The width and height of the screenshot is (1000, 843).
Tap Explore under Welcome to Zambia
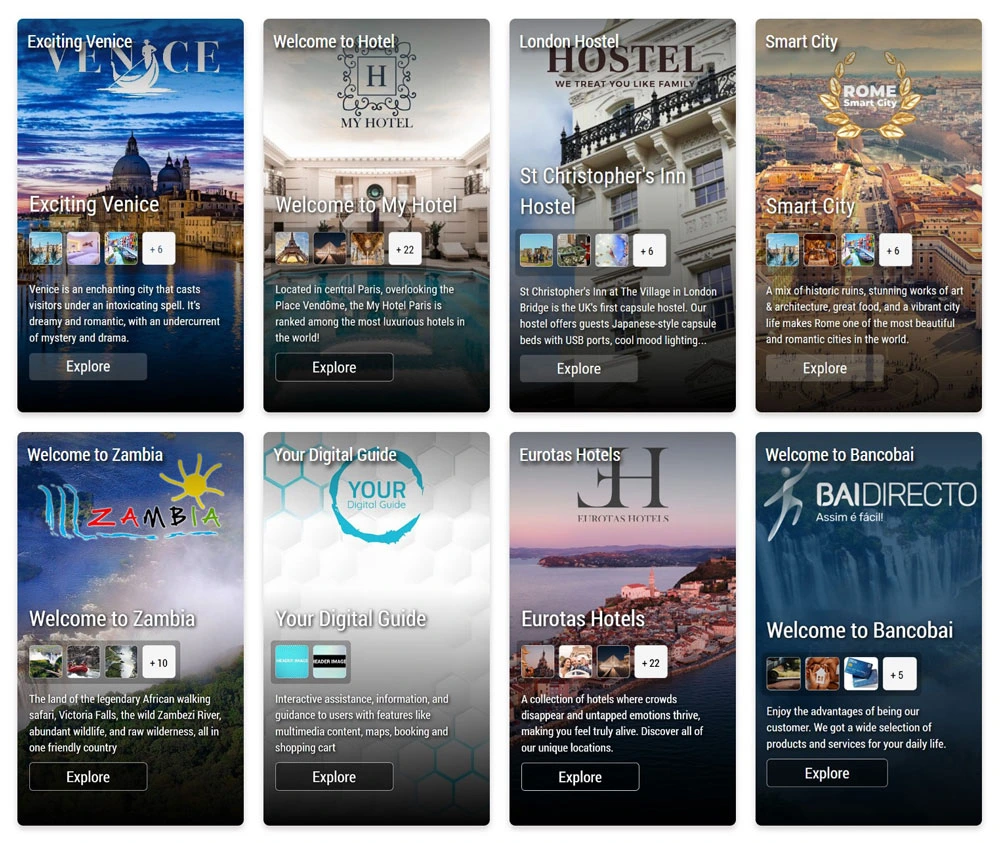pyautogui.click(x=88, y=777)
